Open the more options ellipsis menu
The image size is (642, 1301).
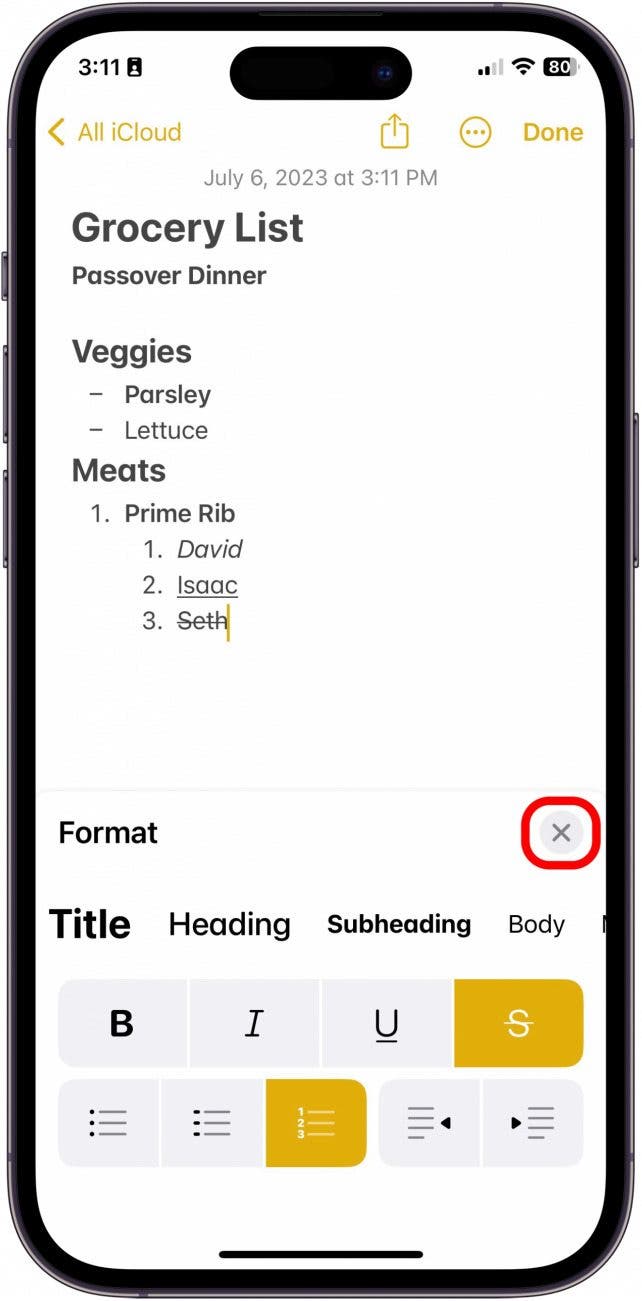coord(475,132)
